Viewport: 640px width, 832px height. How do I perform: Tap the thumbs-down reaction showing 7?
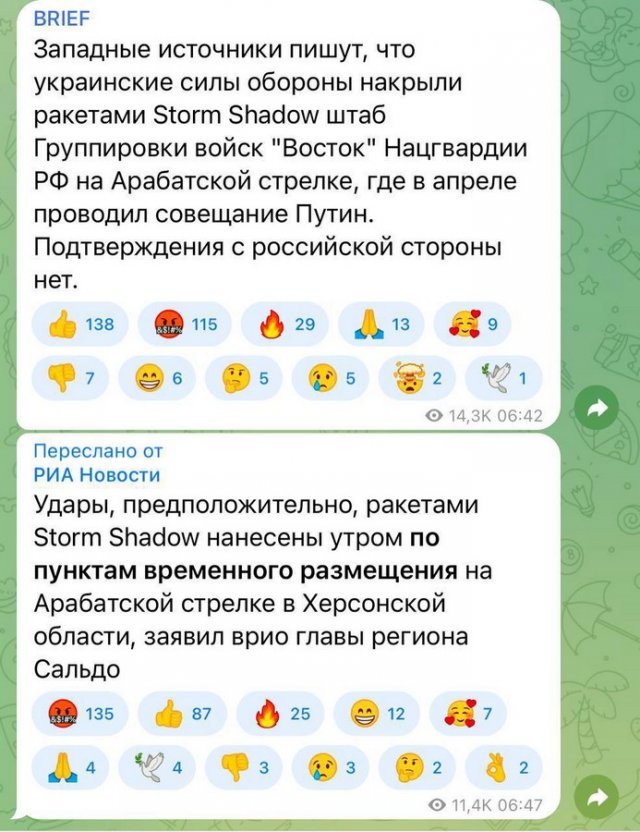coord(70,377)
